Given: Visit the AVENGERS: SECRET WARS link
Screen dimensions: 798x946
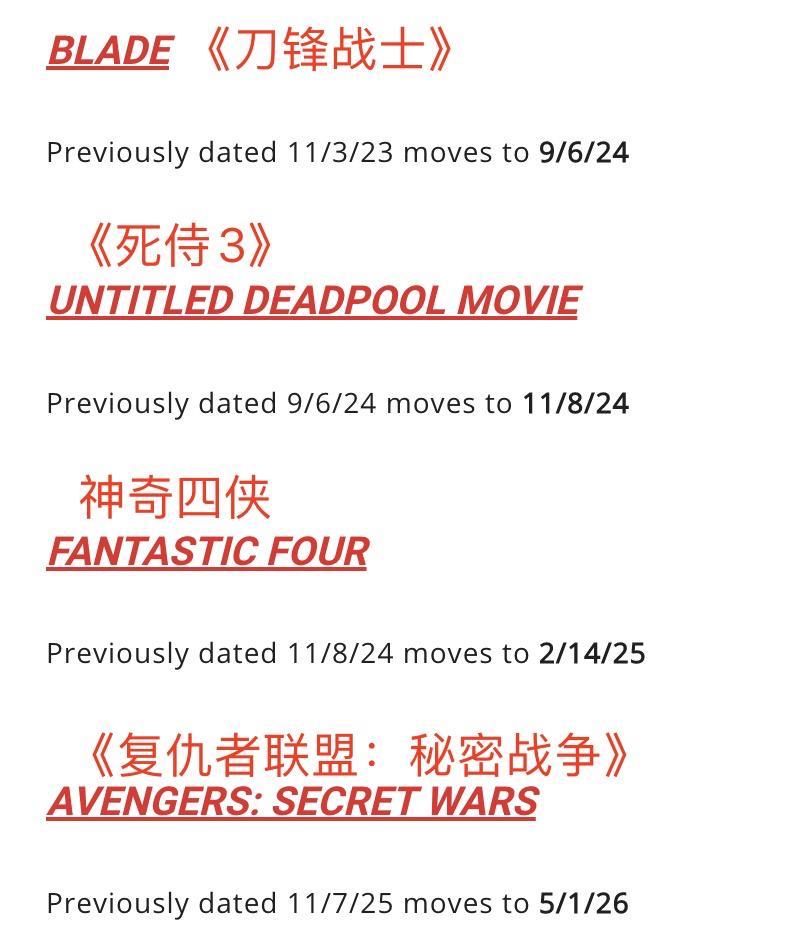Looking at the screenshot, I should tap(292, 802).
